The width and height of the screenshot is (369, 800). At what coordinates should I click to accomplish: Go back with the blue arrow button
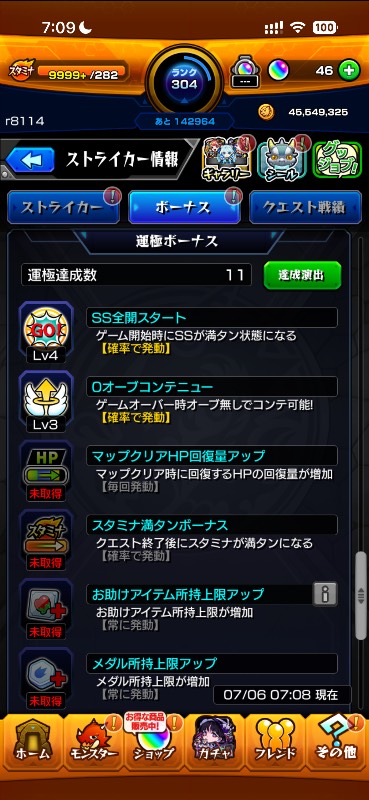tap(30, 160)
